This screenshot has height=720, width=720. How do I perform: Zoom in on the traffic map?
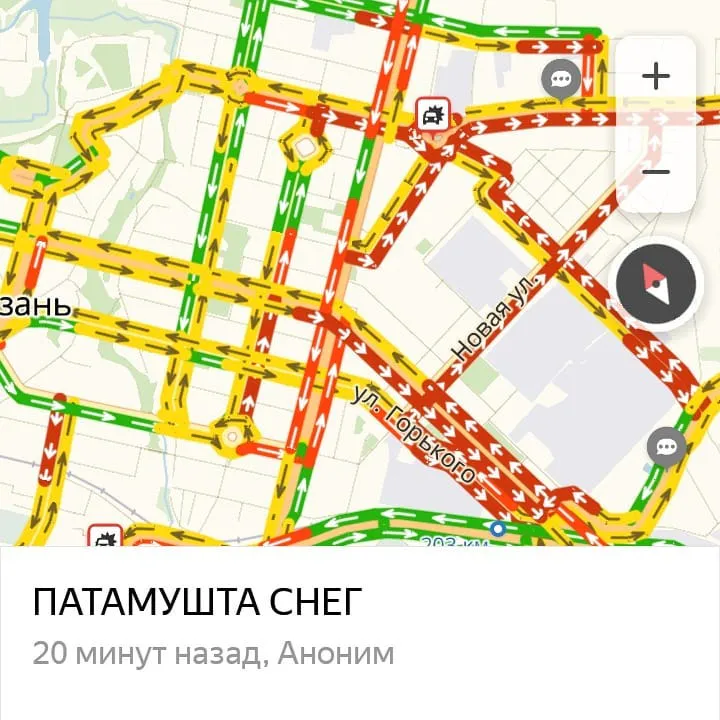(656, 77)
